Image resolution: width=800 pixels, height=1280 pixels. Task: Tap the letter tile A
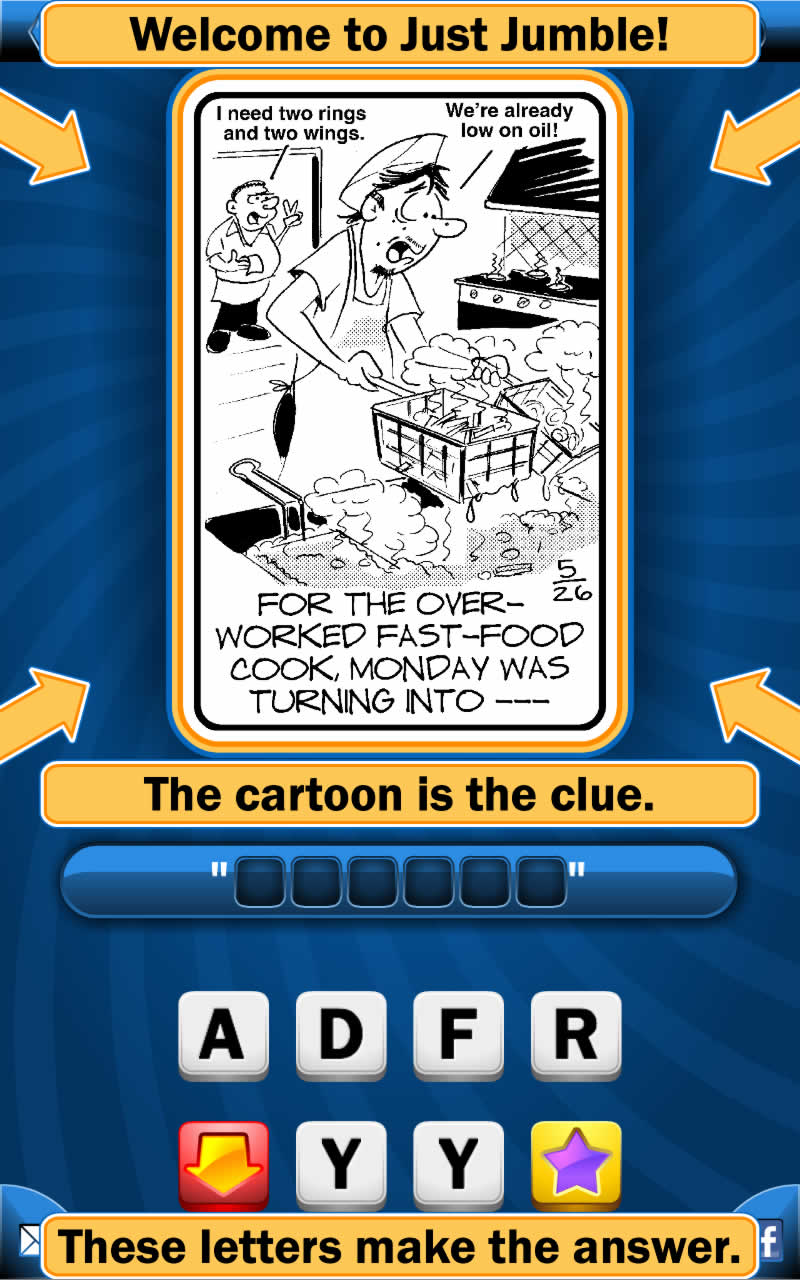pos(223,1035)
